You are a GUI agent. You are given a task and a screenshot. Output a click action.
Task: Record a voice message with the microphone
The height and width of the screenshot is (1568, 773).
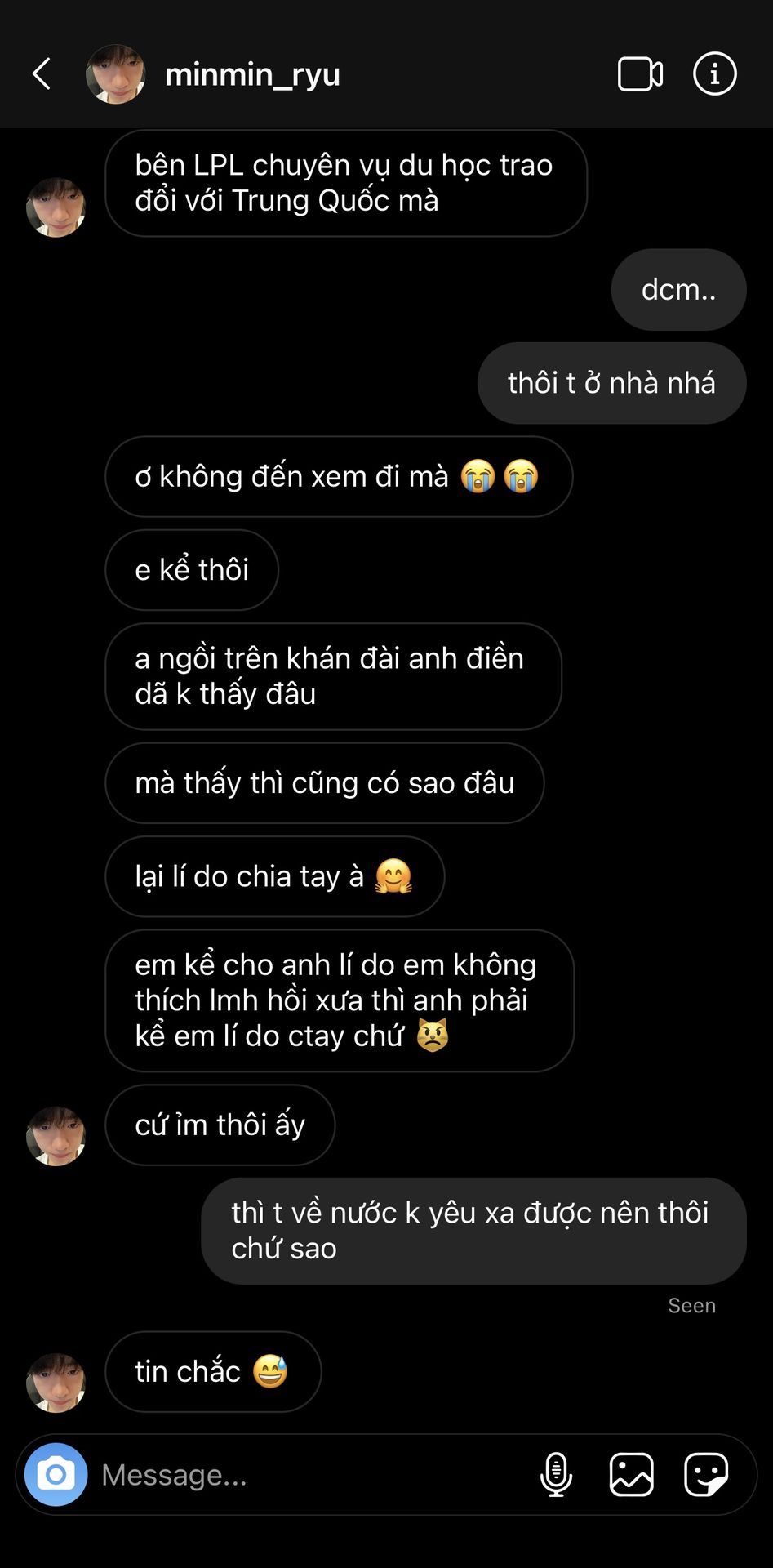556,1474
